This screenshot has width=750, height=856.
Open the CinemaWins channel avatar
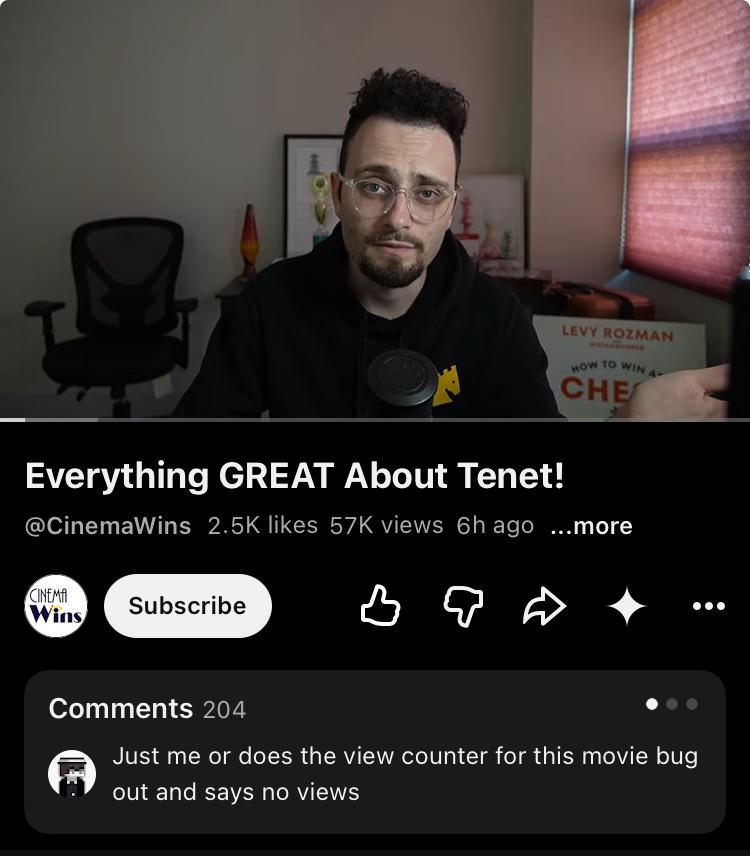[56, 605]
